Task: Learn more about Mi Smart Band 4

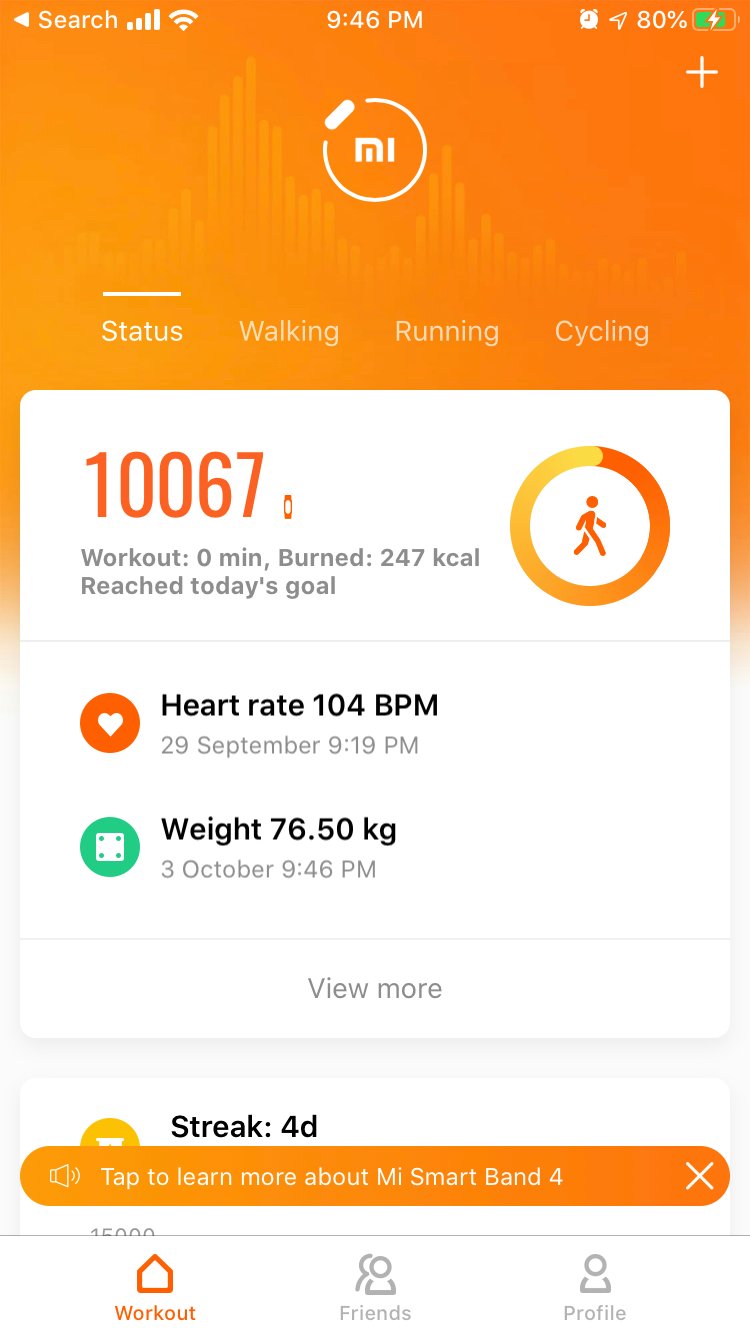Action: pyautogui.click(x=332, y=1177)
